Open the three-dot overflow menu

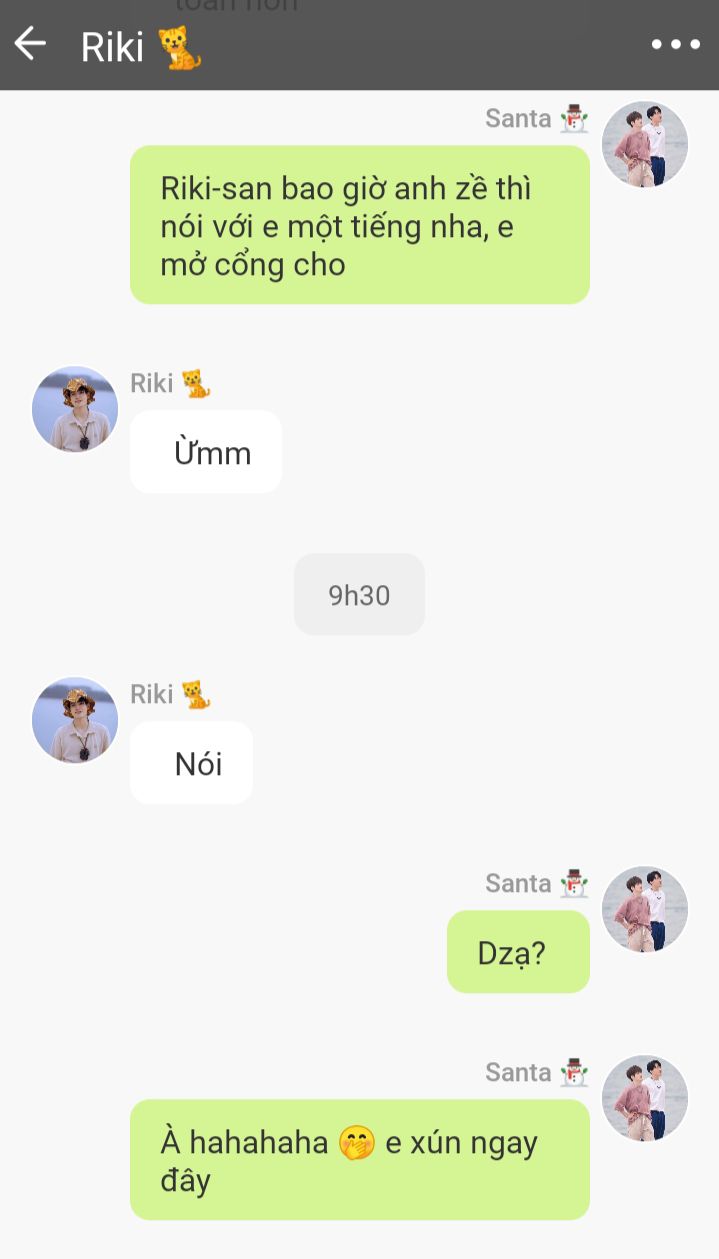pos(675,44)
